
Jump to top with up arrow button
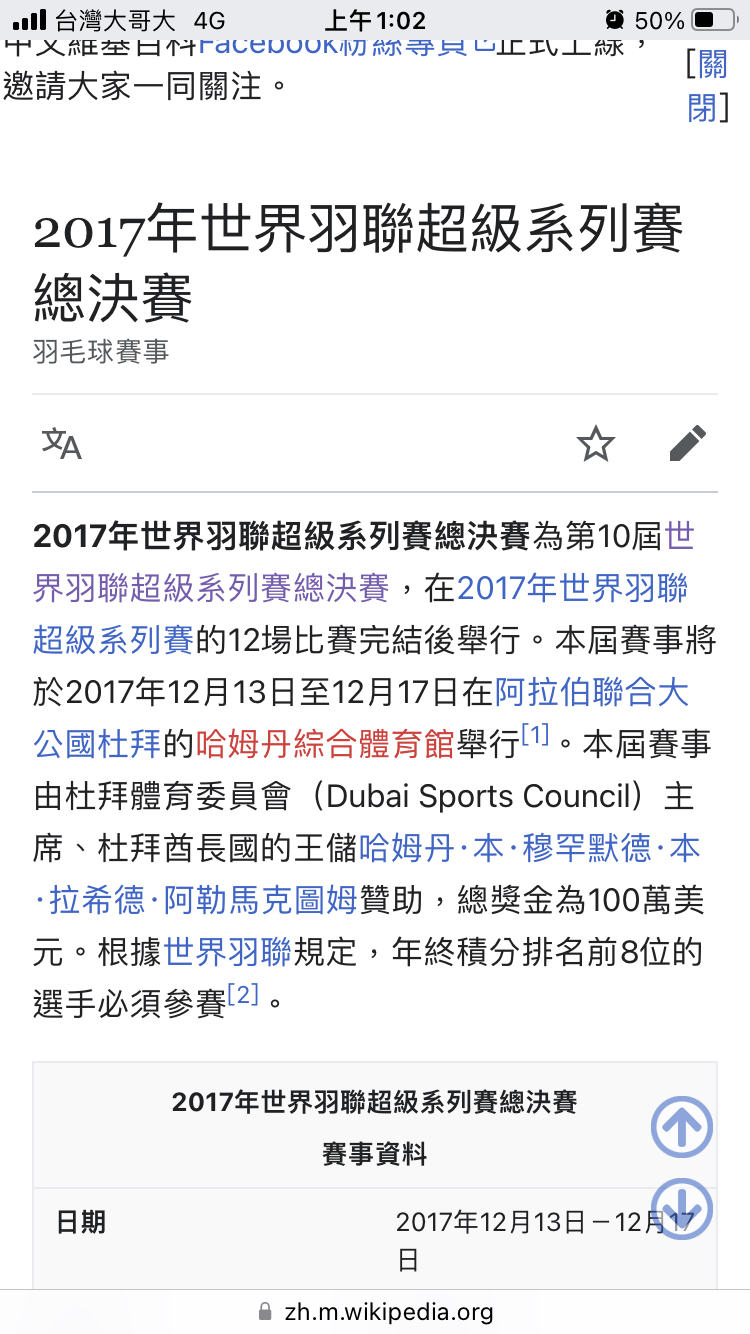pyautogui.click(x=682, y=1127)
